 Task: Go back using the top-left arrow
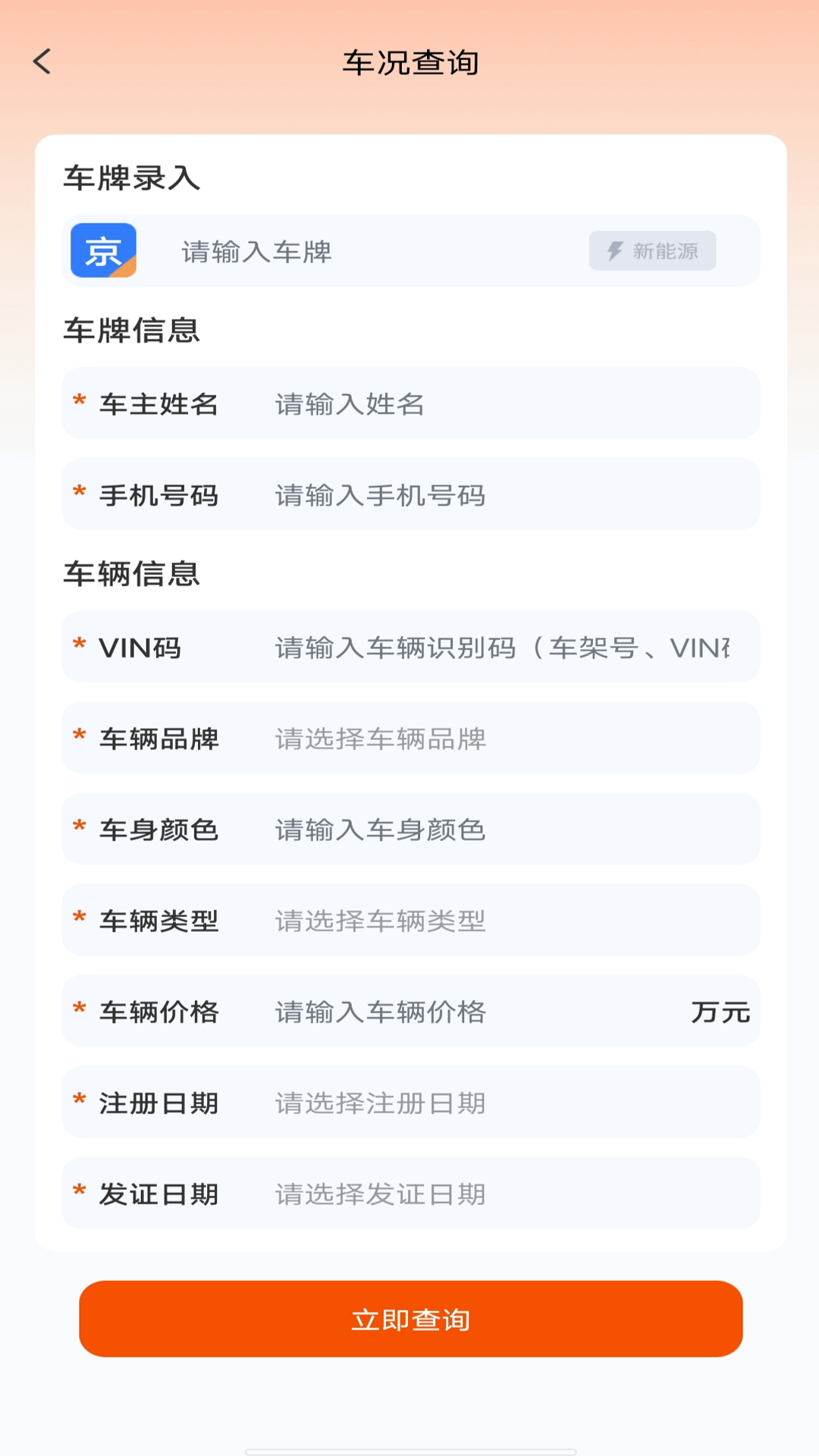pos(42,61)
